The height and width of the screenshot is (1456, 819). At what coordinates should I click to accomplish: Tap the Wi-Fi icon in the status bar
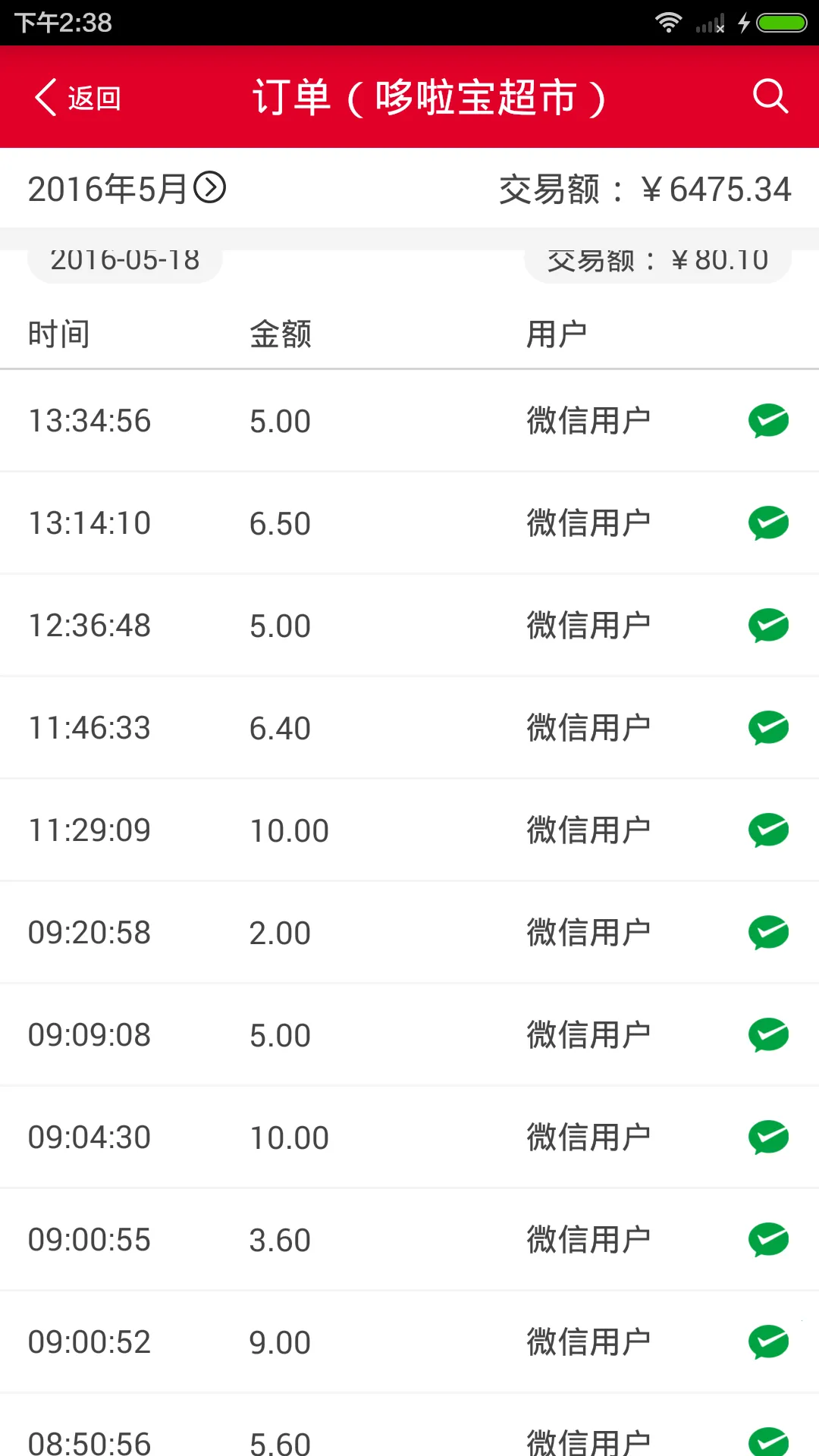(x=669, y=22)
